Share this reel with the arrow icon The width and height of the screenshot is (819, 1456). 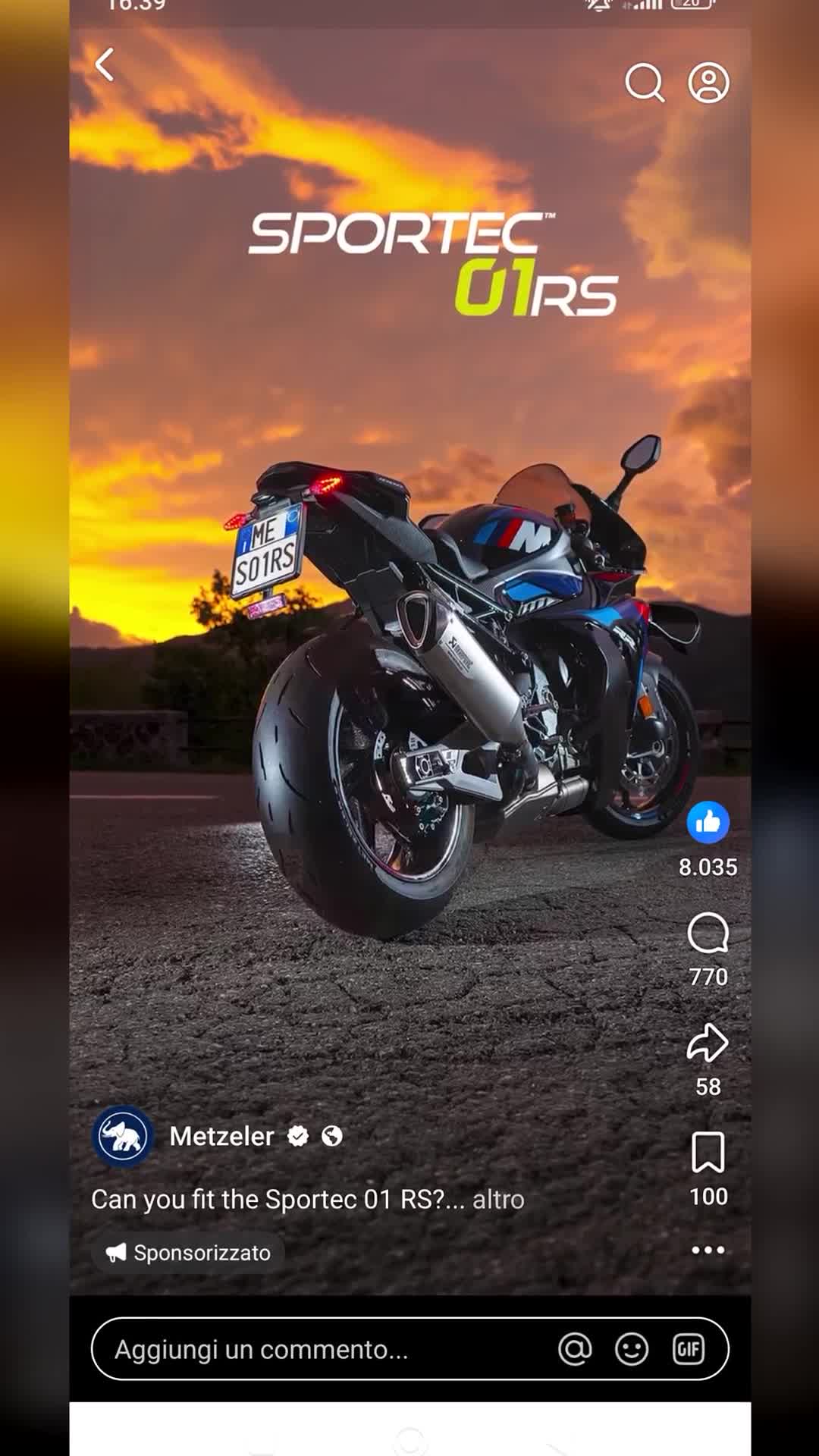(x=708, y=1043)
